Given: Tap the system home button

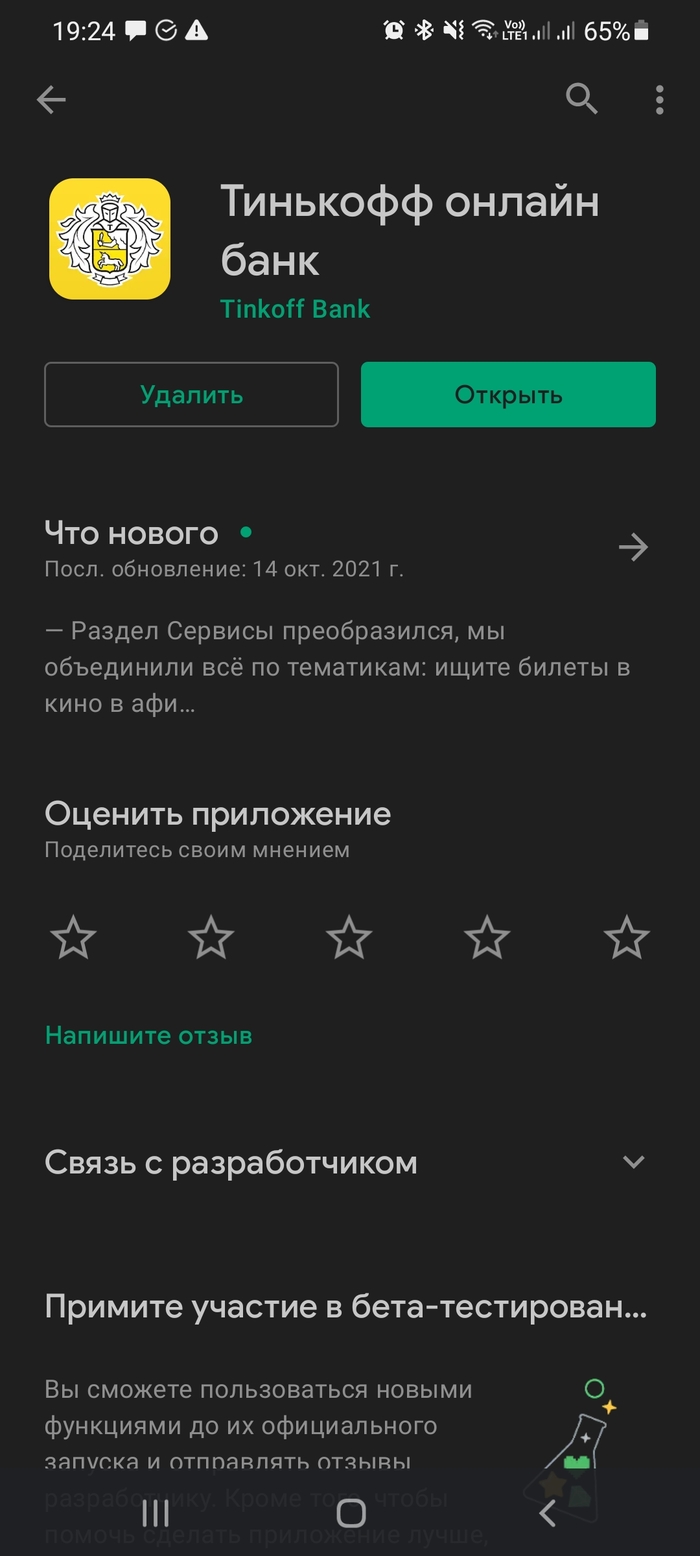Looking at the screenshot, I should coord(351,1513).
